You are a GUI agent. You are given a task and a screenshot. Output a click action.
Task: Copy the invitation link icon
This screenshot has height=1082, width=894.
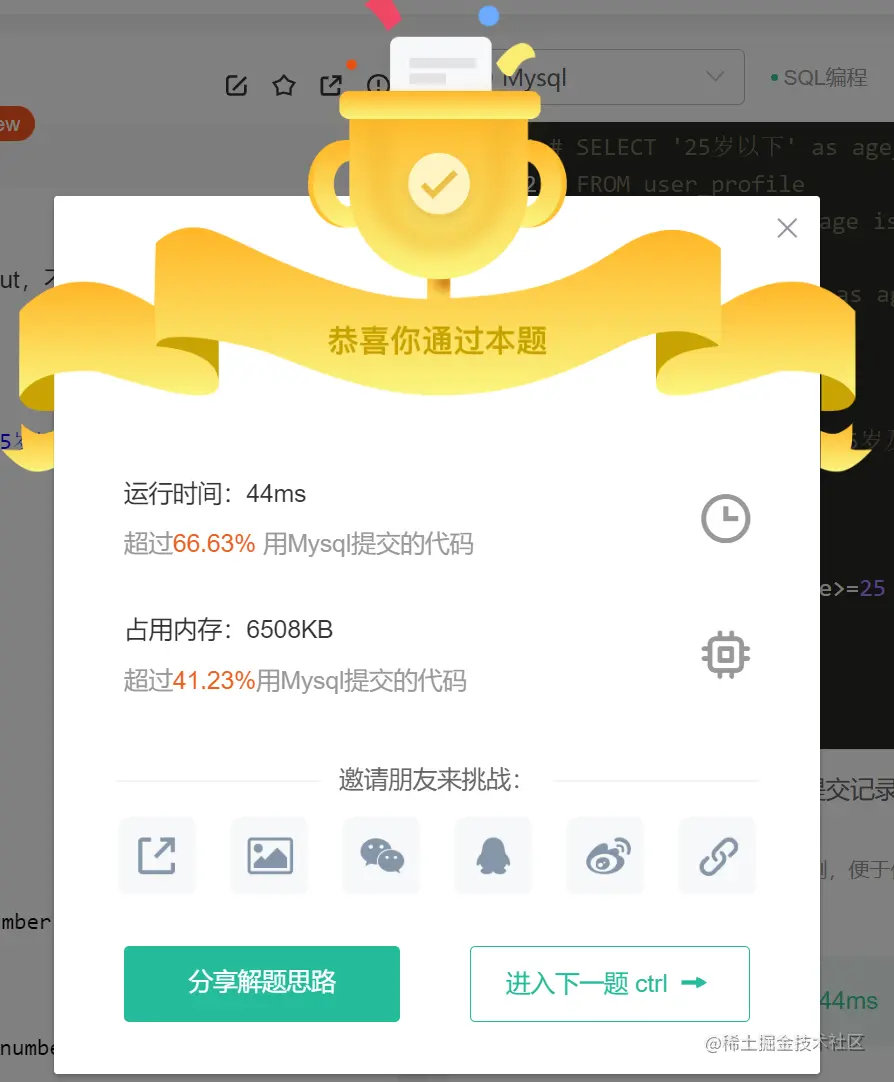pos(717,855)
